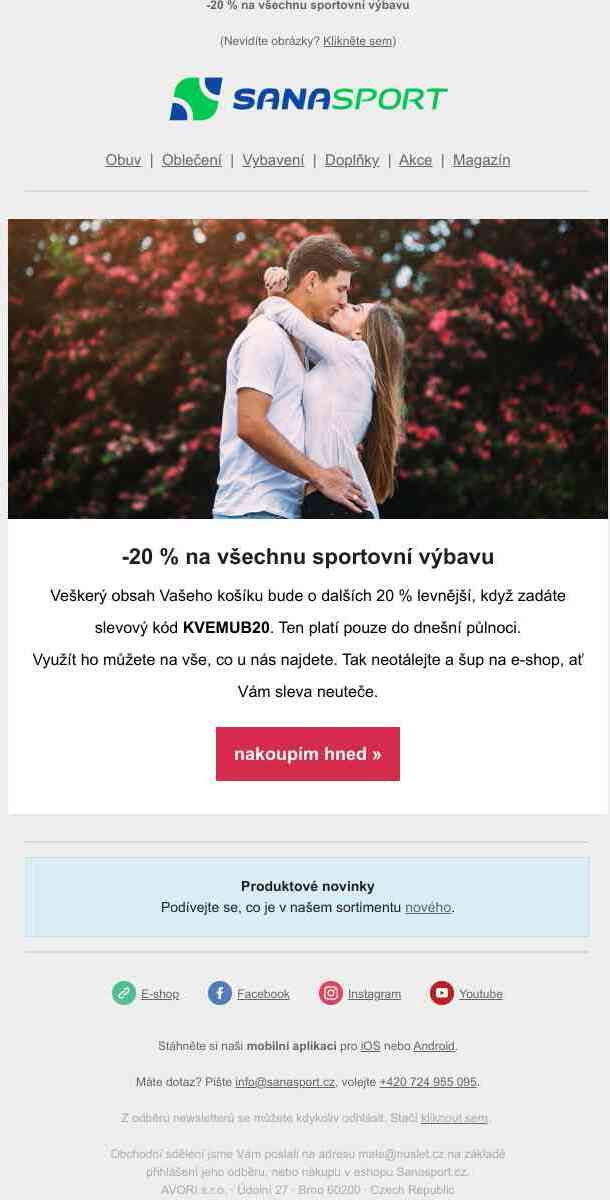Viewport: 610px width, 1200px height.
Task: Go to the Oblečení category
Action: pyautogui.click(x=192, y=160)
